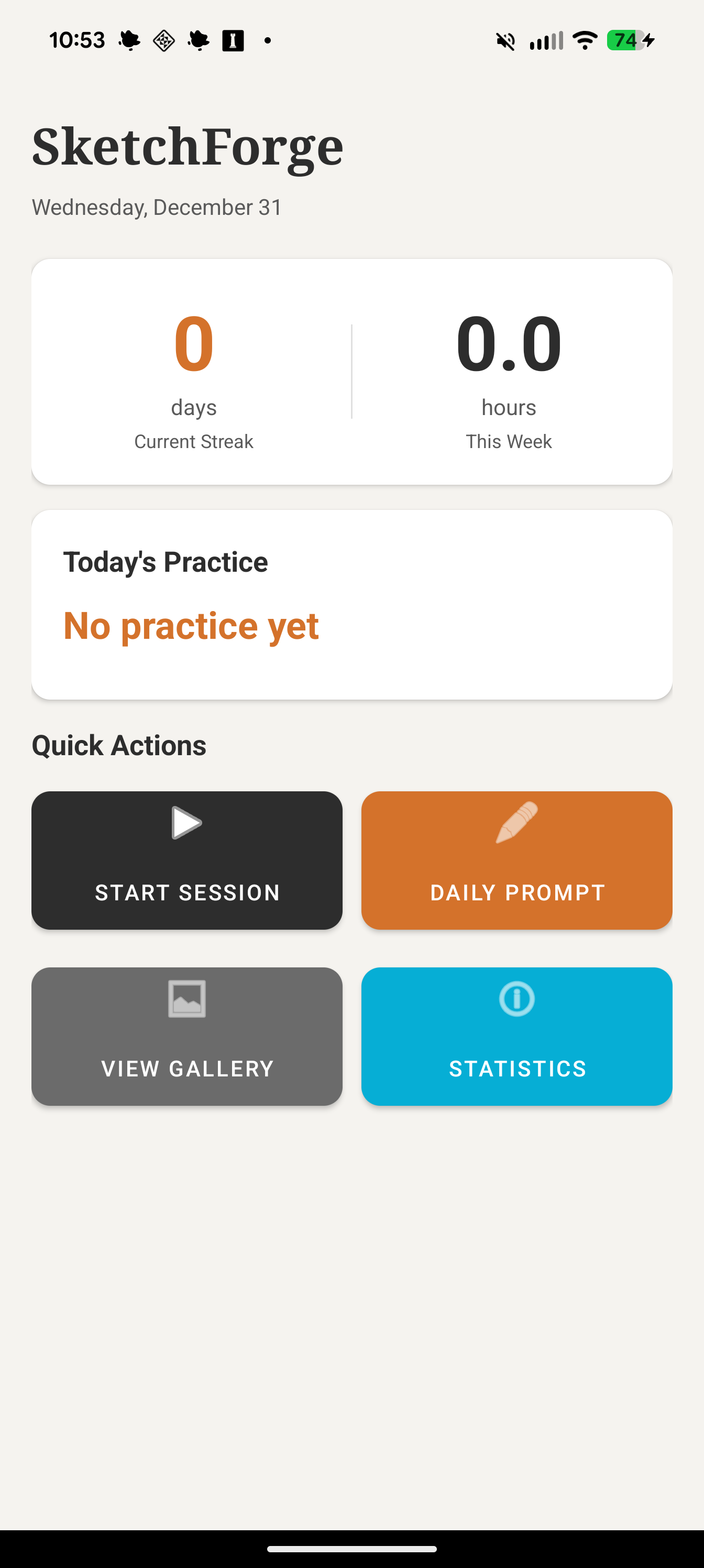The width and height of the screenshot is (704, 1568).
Task: Tap the SketchForge title
Action: tap(187, 146)
